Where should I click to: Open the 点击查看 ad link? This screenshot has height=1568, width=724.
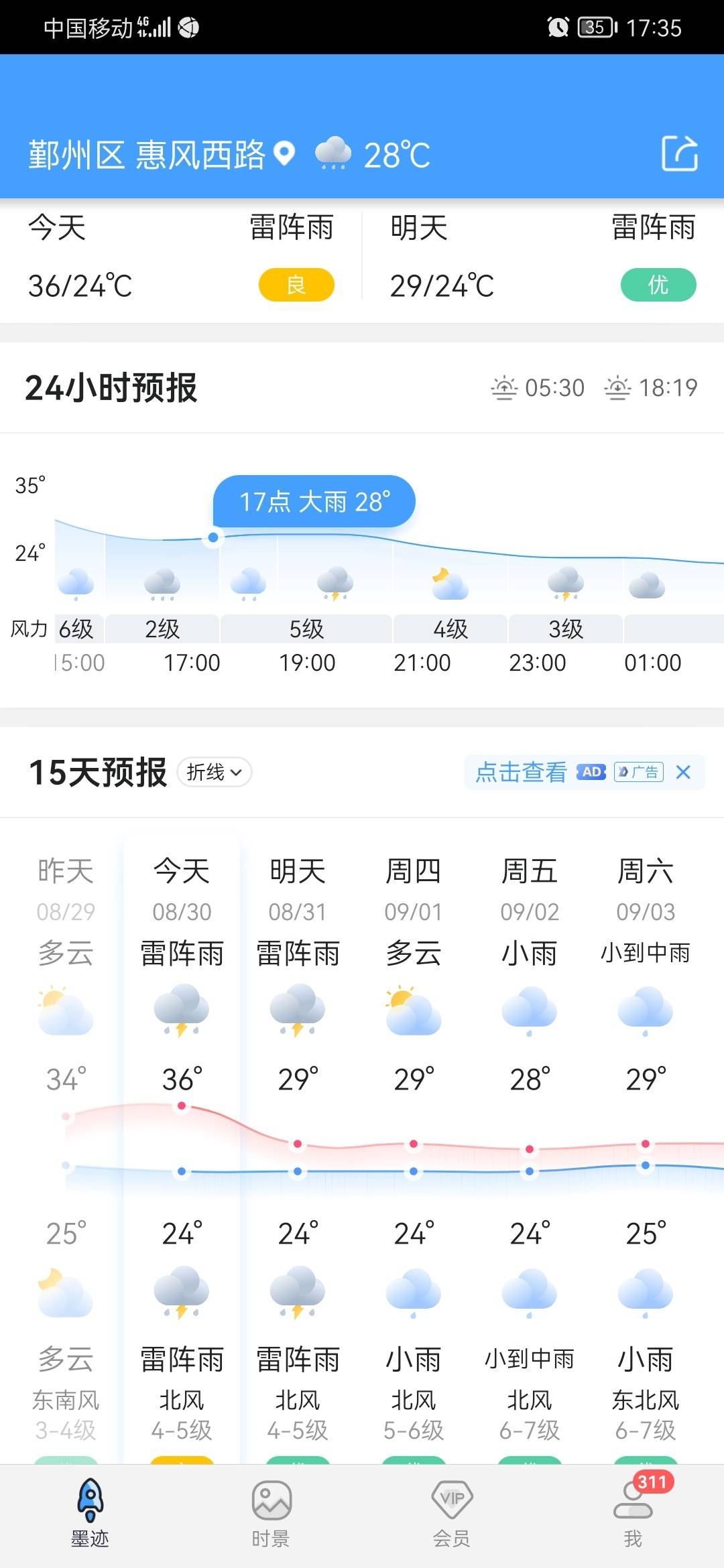521,773
